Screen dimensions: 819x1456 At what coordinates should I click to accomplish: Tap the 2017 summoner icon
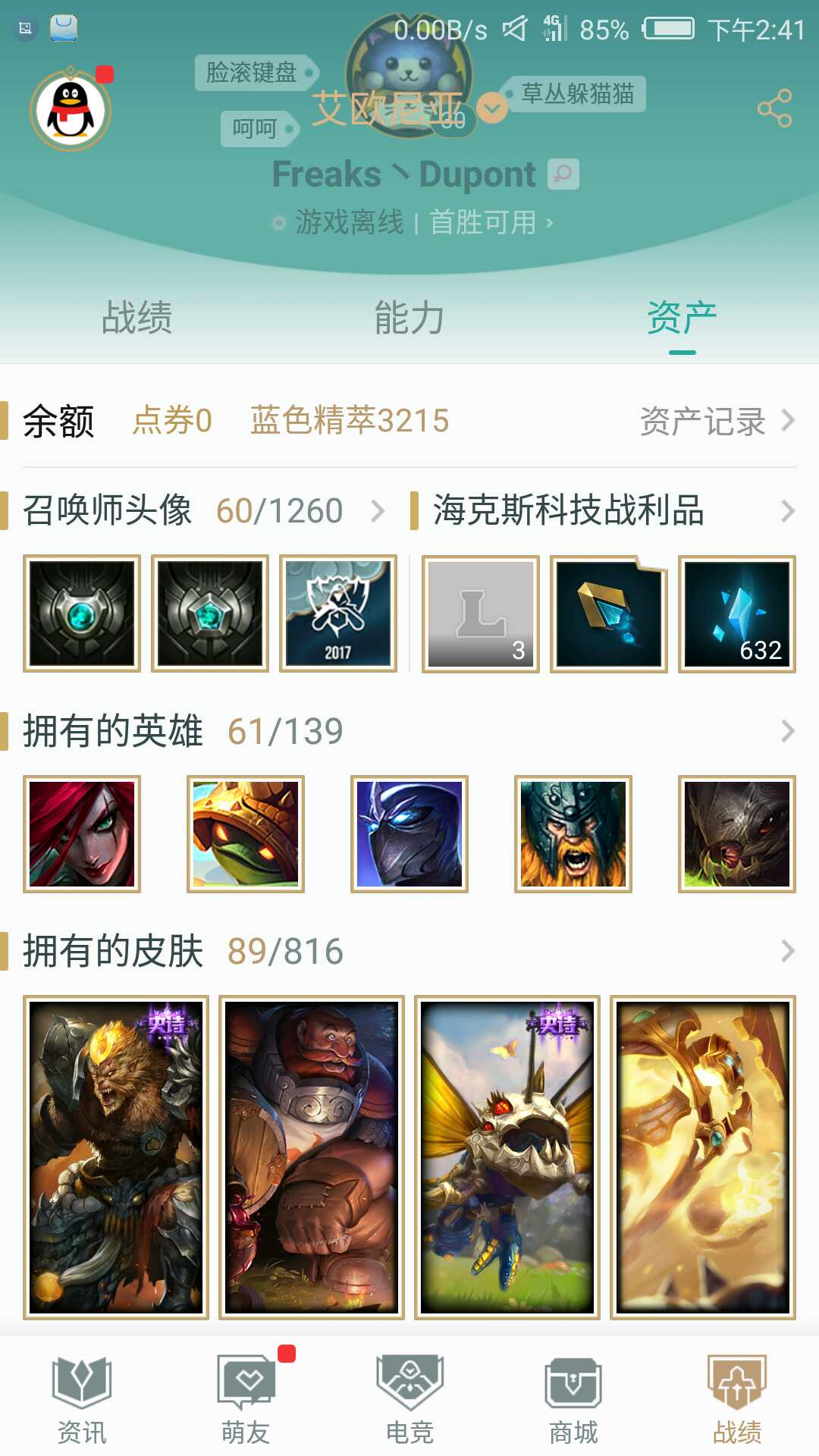click(x=338, y=613)
